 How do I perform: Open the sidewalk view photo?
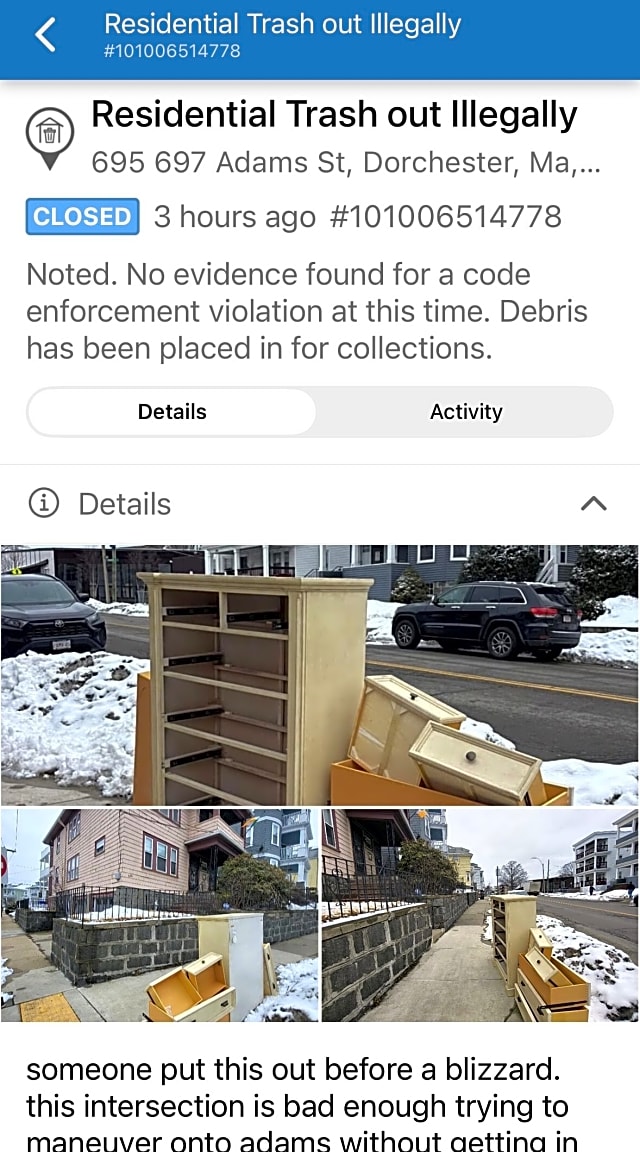pos(479,915)
